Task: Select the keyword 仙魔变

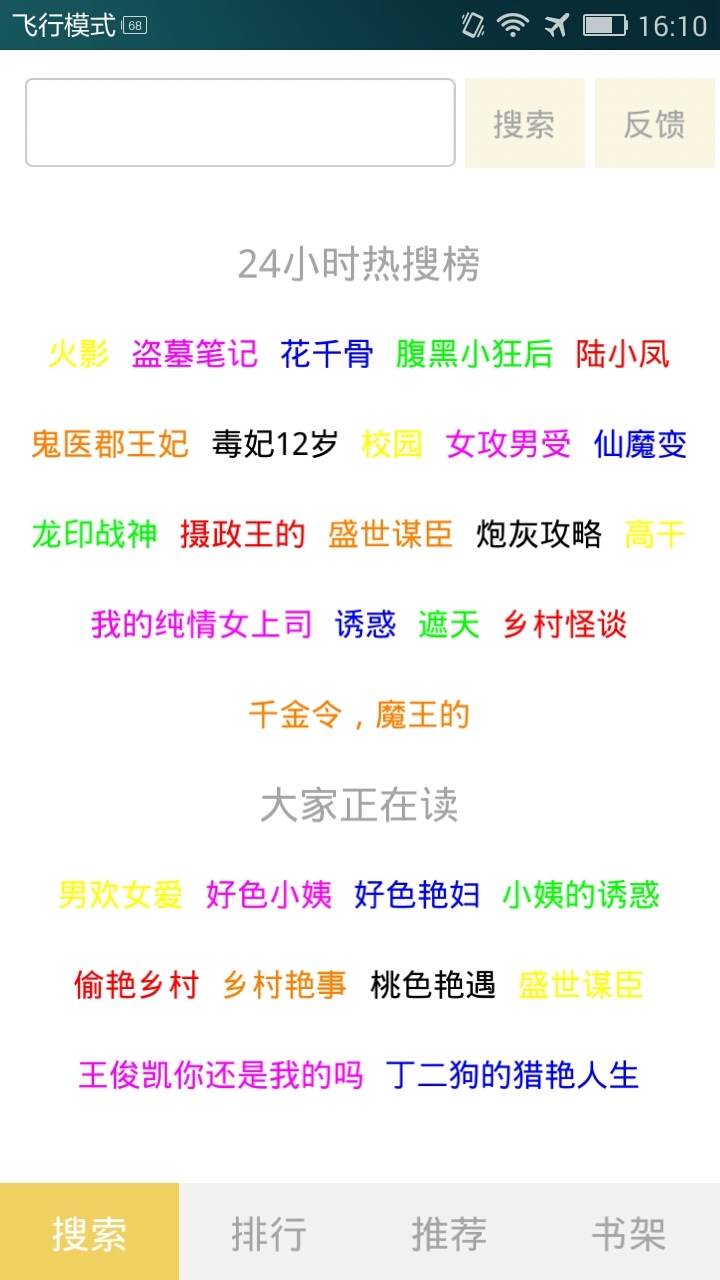Action: point(640,444)
